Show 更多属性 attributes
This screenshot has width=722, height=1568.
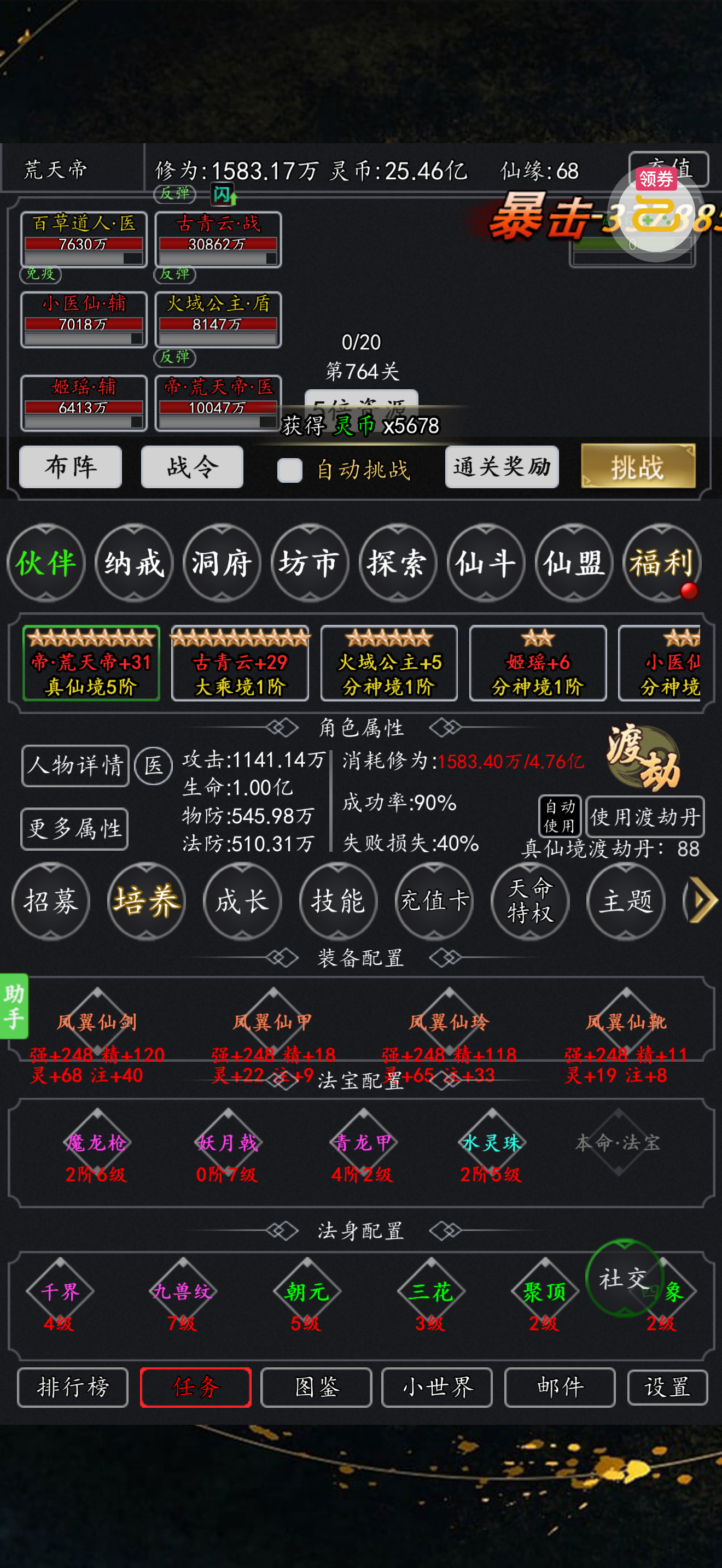click(x=74, y=829)
